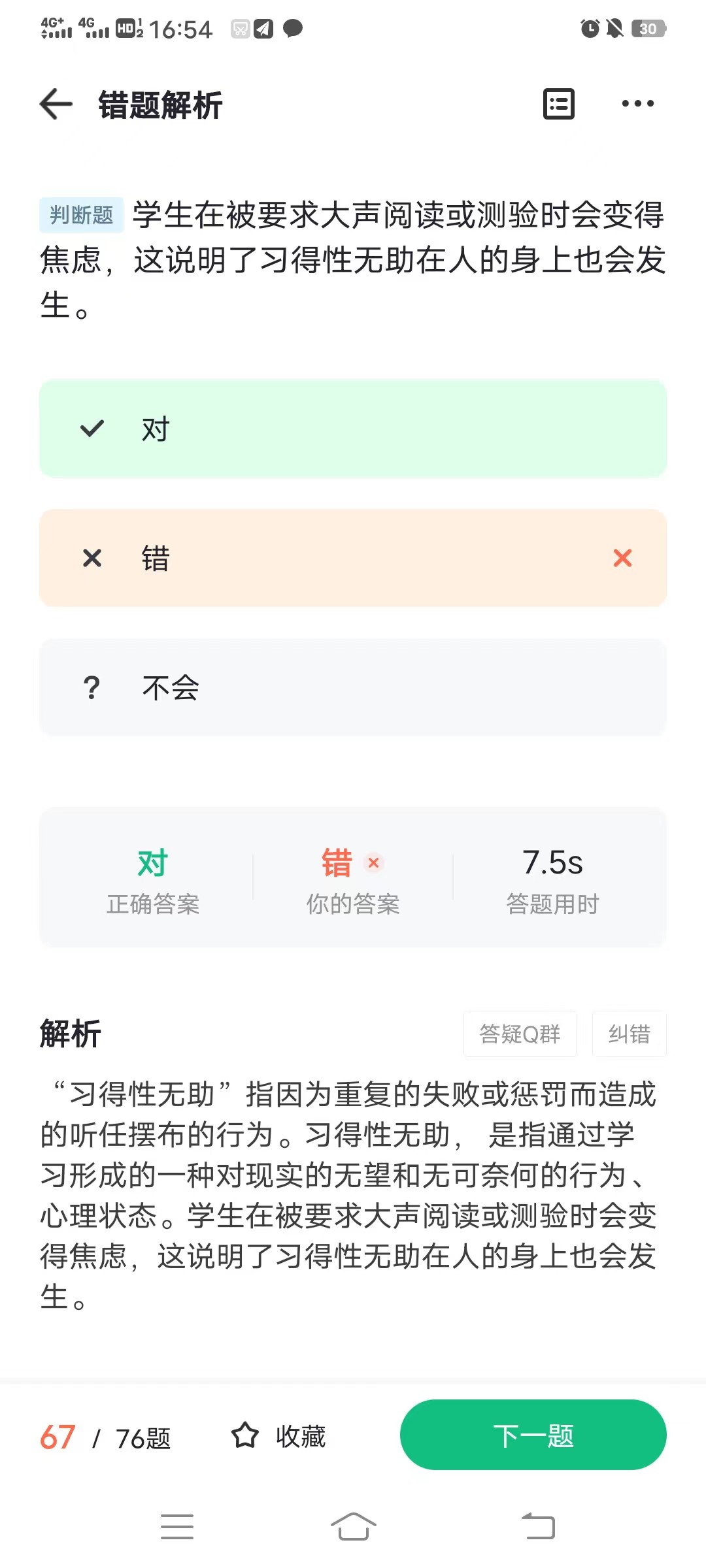
Task: Tap 纠错 to report an error
Action: (629, 1034)
